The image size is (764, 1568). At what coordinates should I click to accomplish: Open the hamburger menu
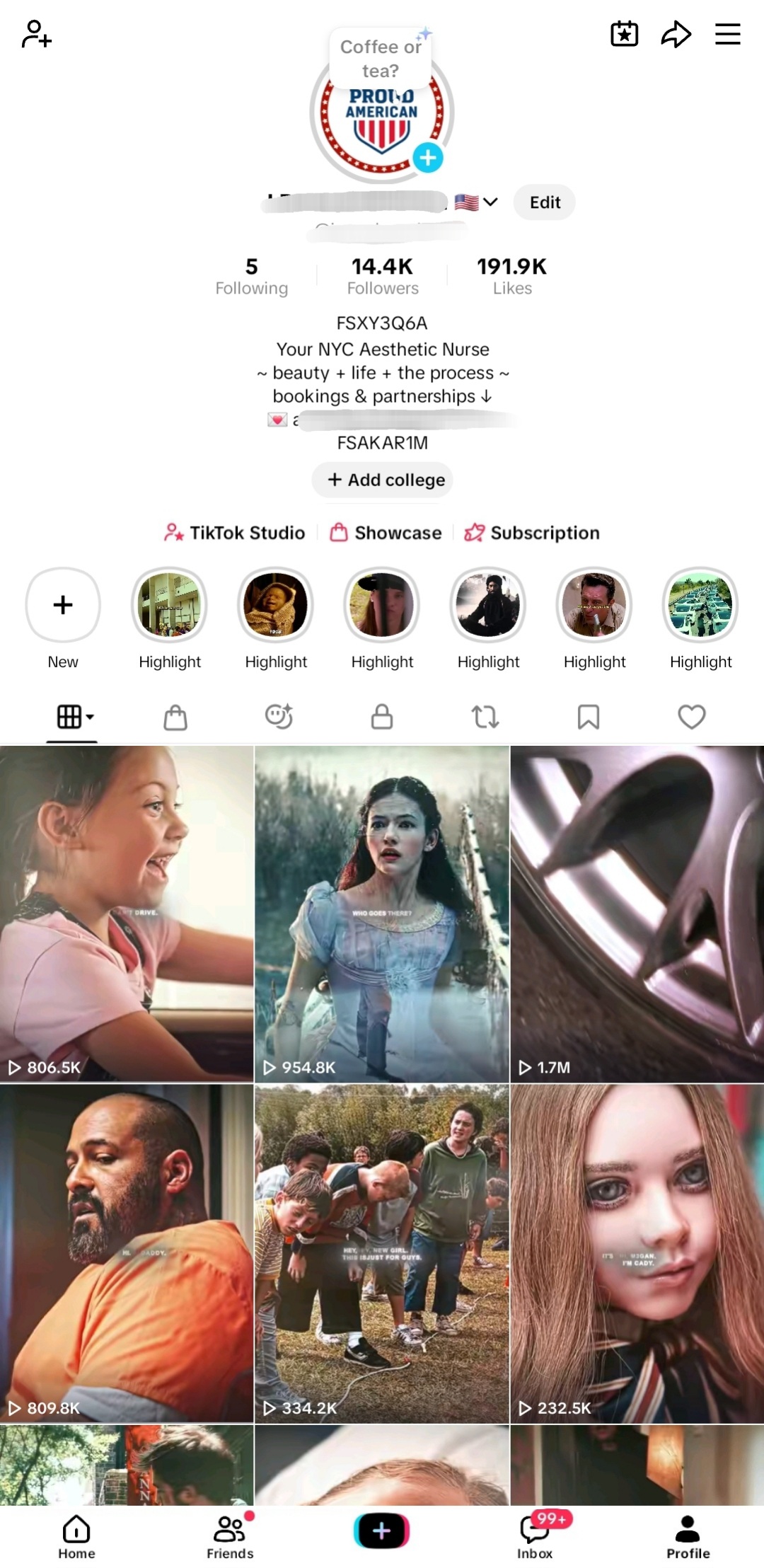click(727, 34)
